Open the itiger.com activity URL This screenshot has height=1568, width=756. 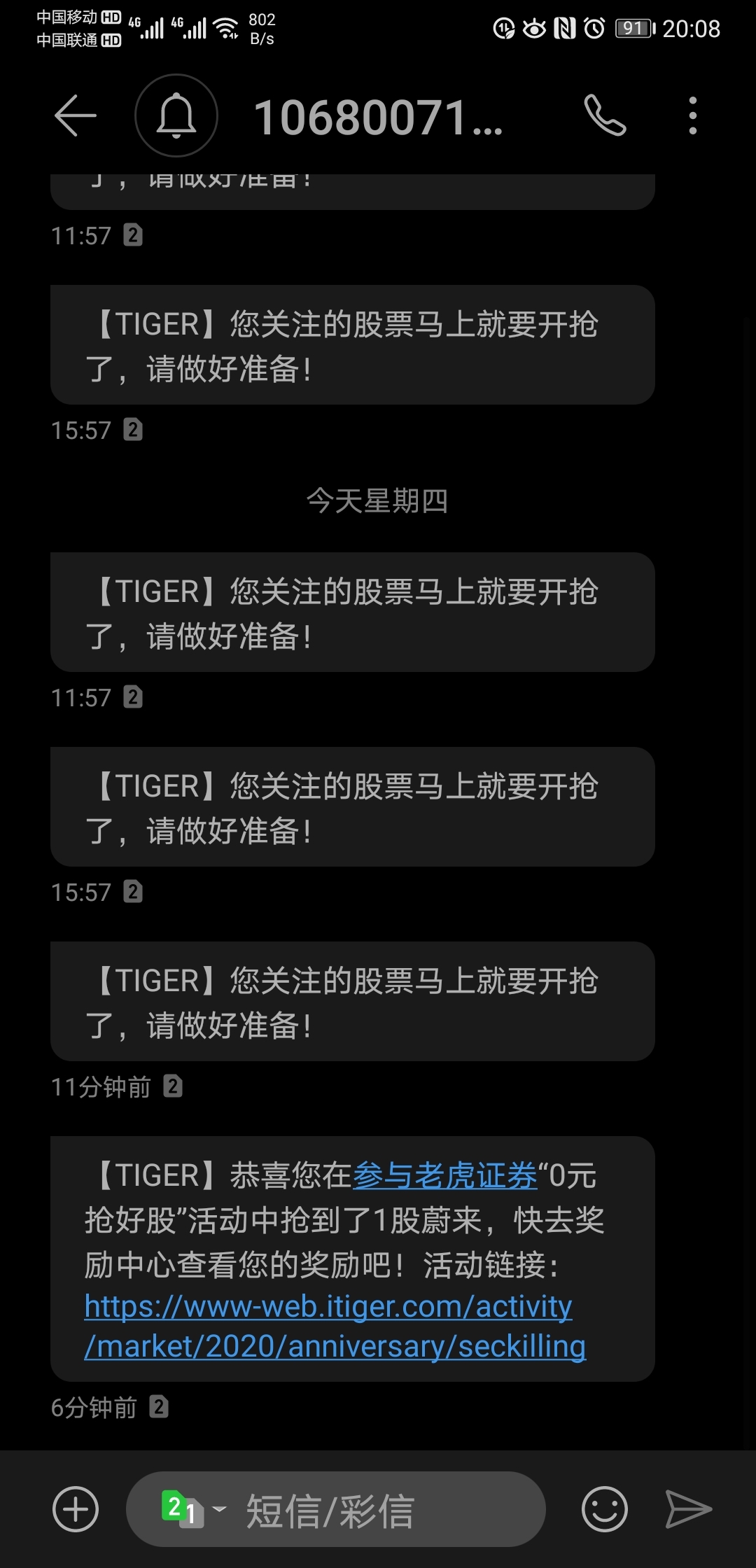click(x=335, y=1326)
